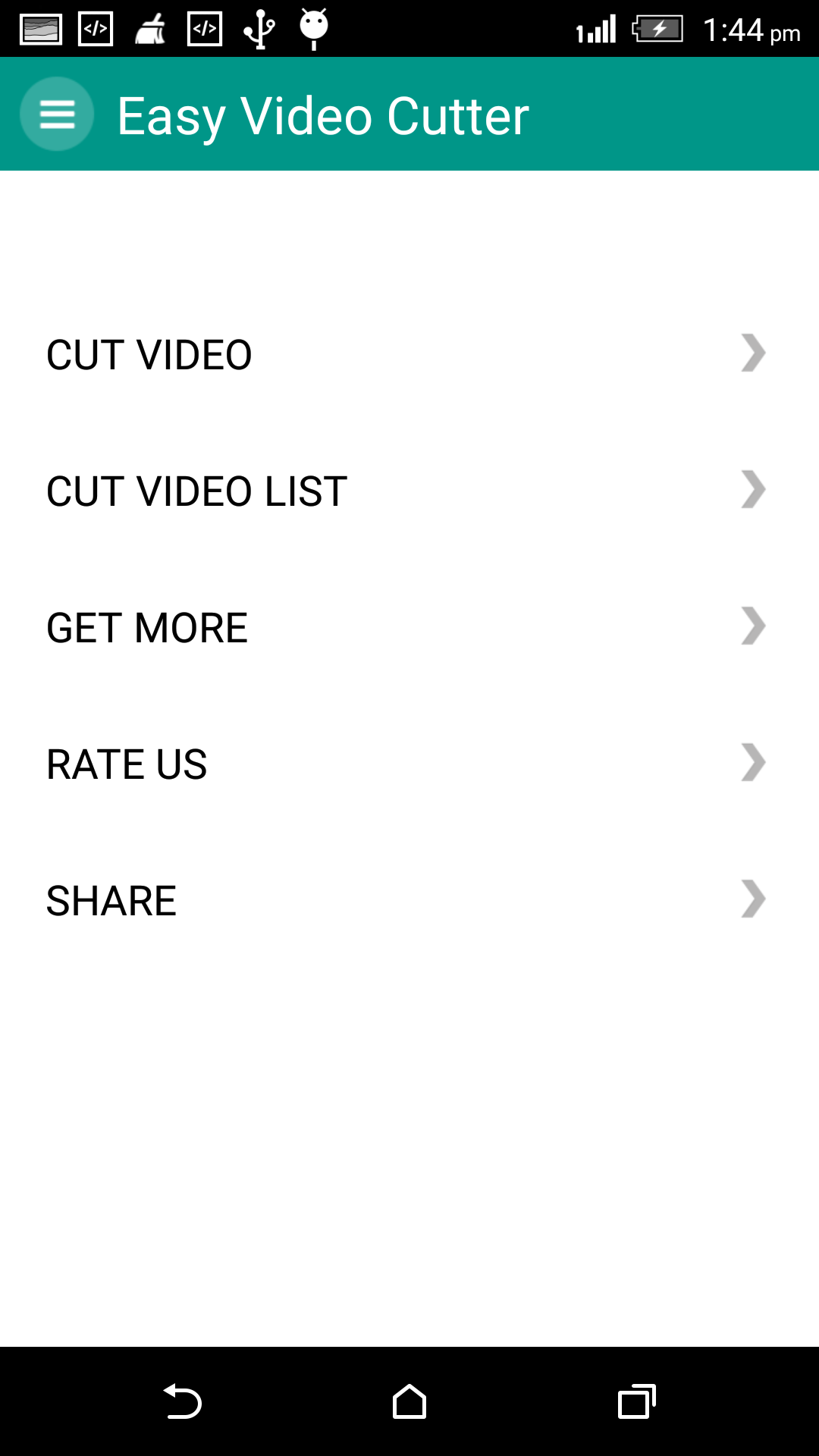The image size is (819, 1456).
Task: Return to the home screen
Action: click(409, 1401)
